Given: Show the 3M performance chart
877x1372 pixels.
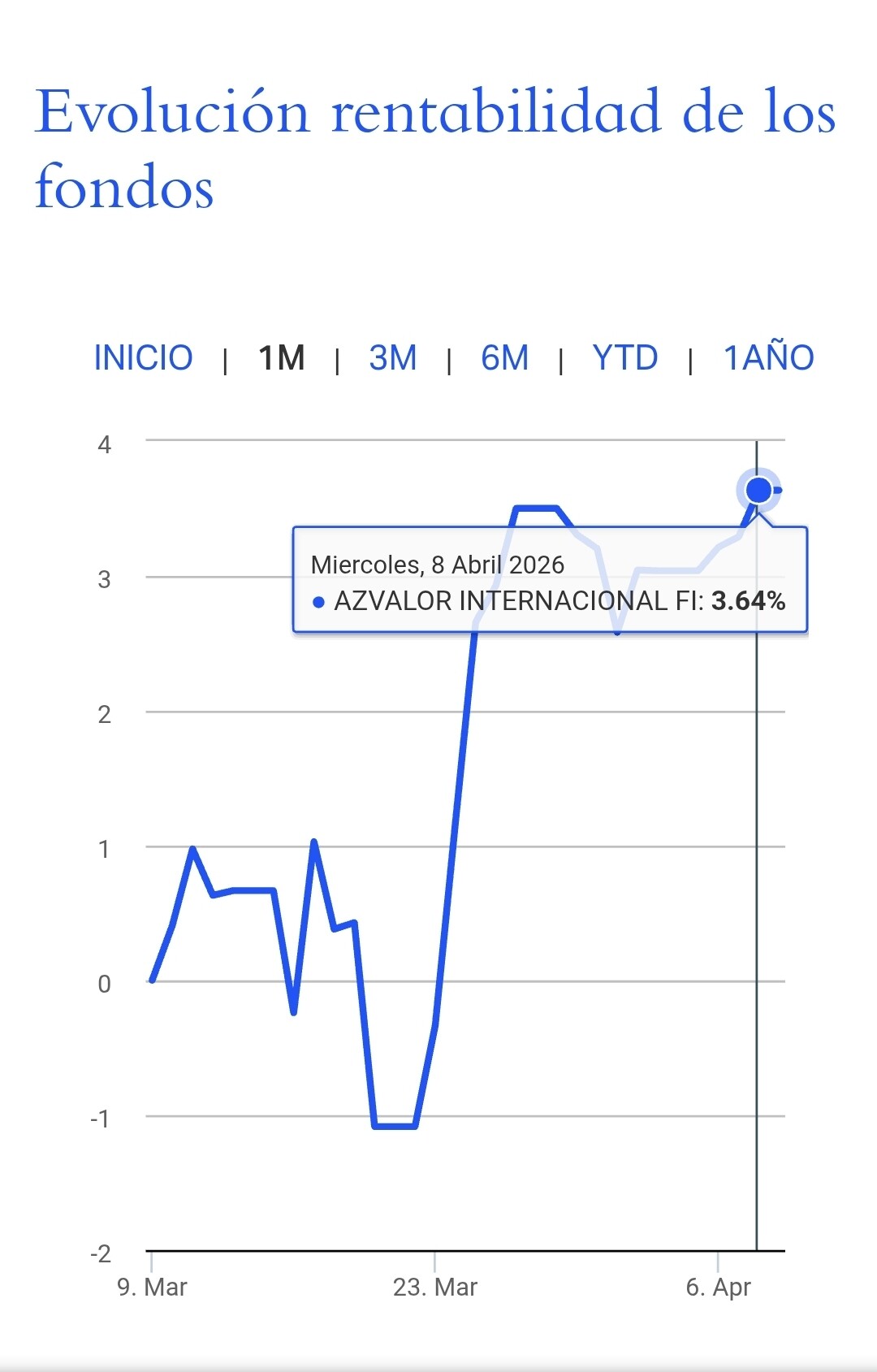Looking at the screenshot, I should tap(393, 358).
